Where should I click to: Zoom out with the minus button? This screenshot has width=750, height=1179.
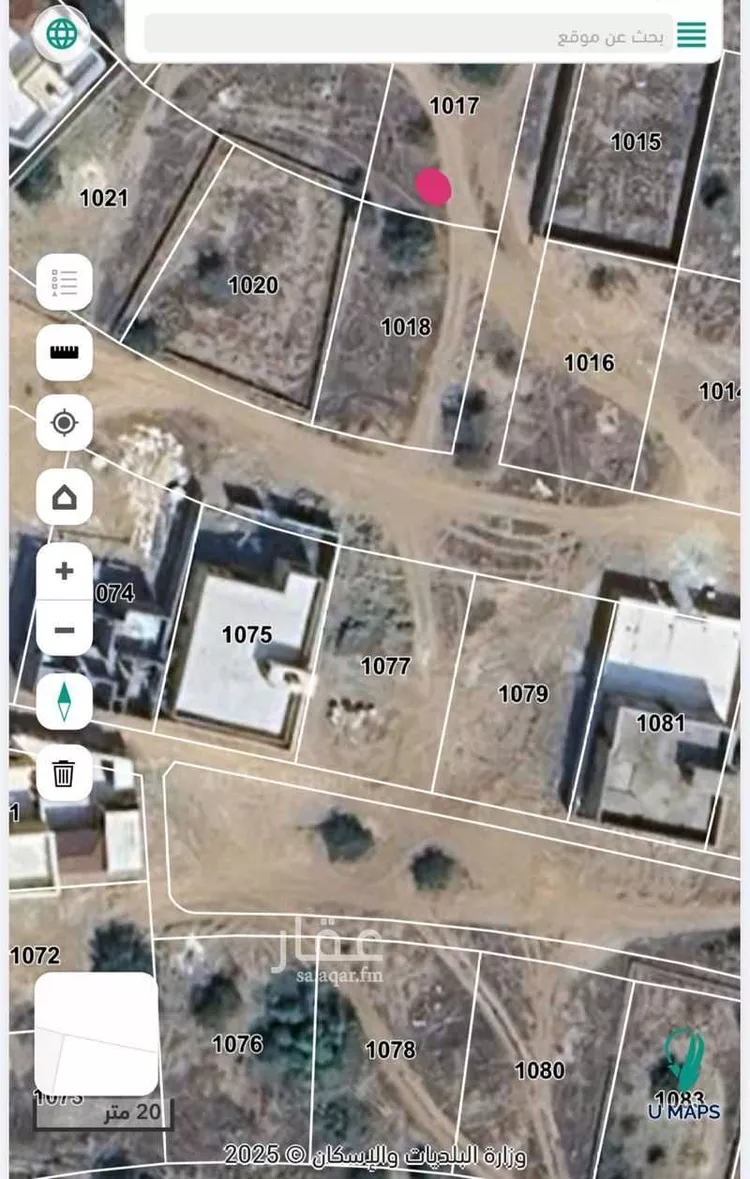tap(64, 630)
